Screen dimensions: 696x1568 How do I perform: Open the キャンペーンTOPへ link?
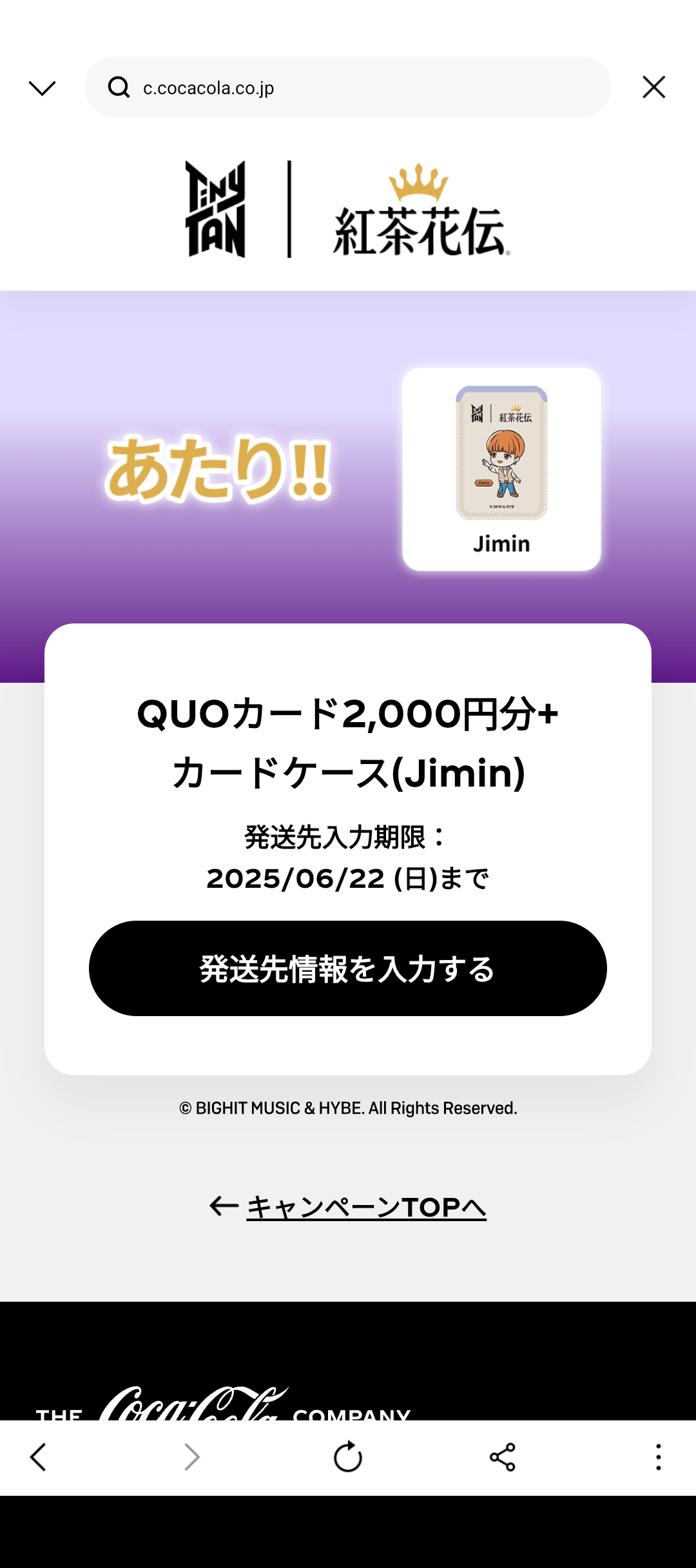point(365,1207)
